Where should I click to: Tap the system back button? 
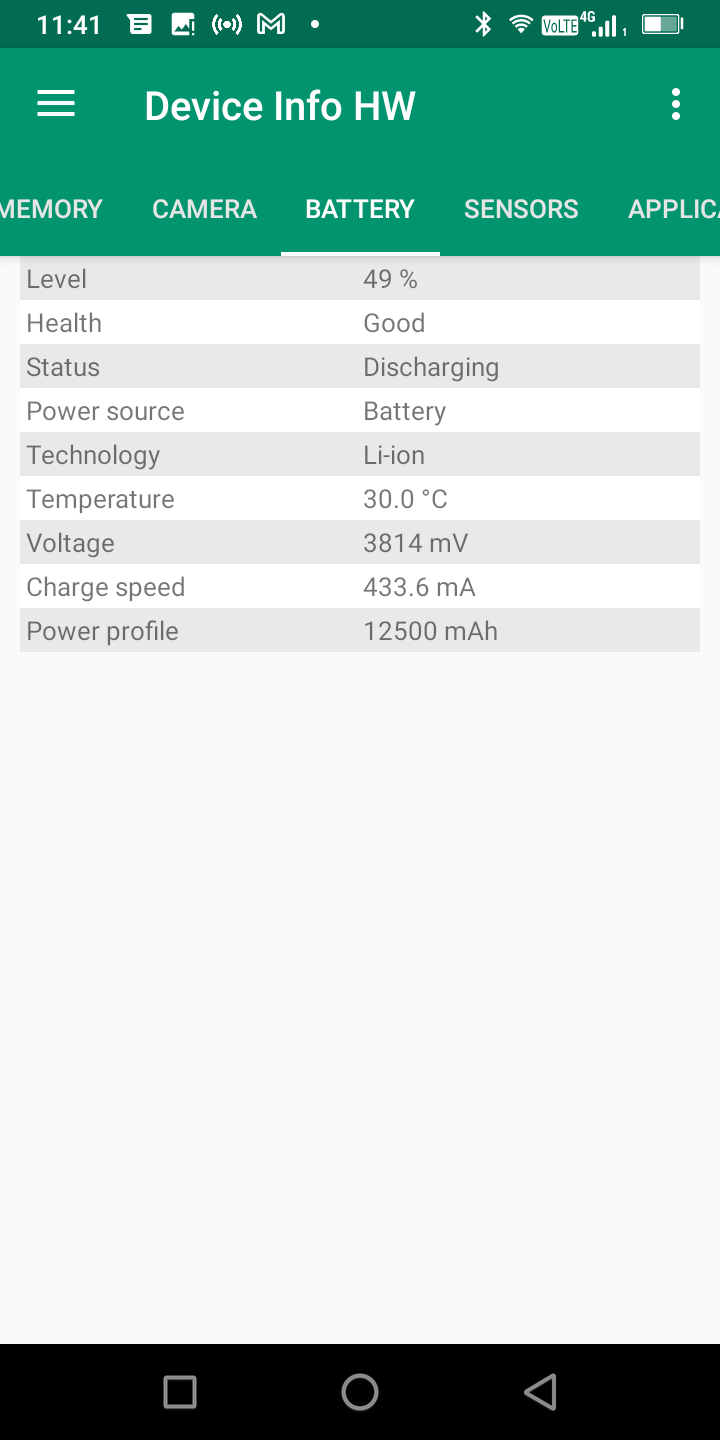point(540,1391)
